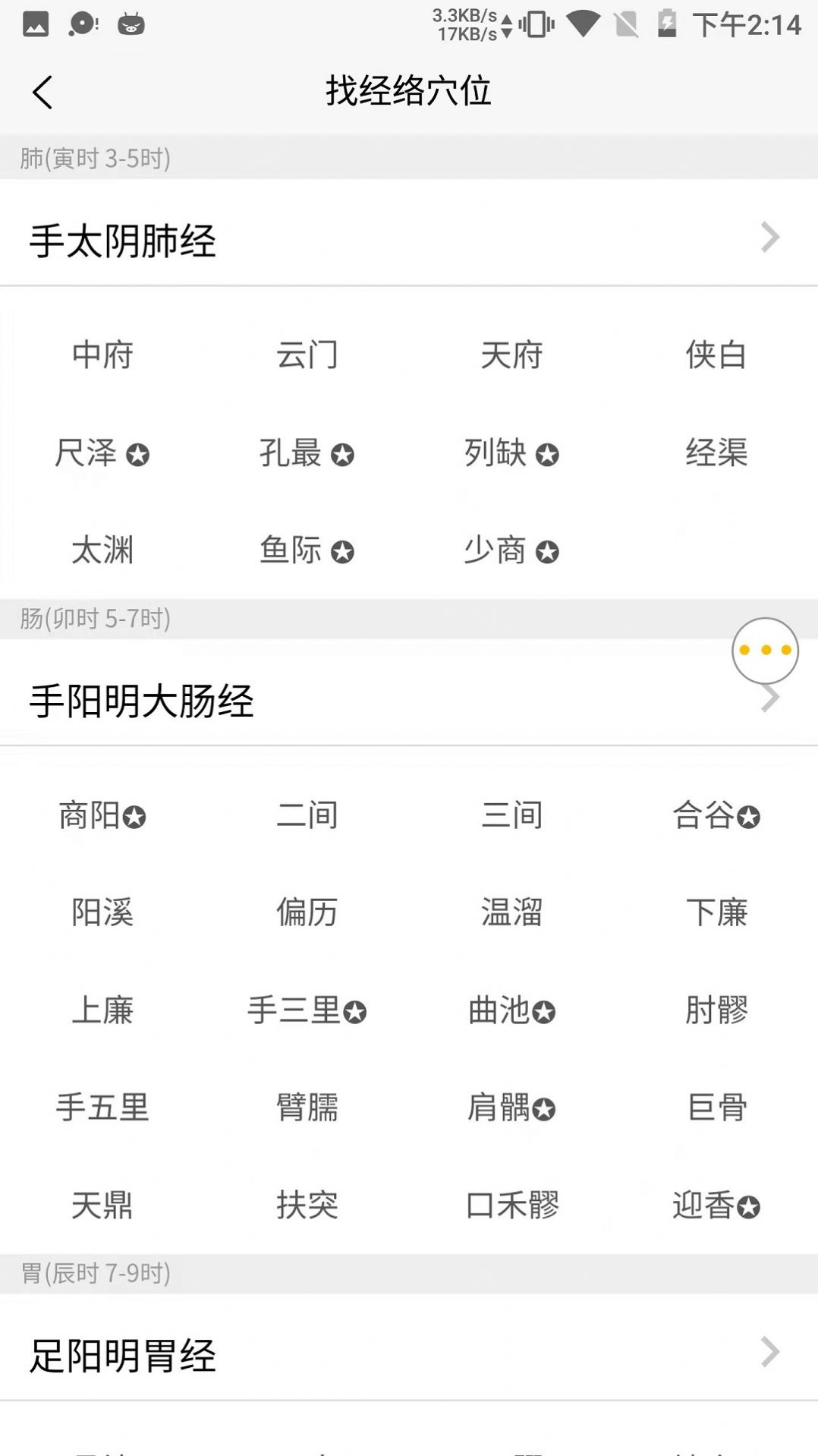Toggle the star on 肩髃 acupoint
Screen dimensions: 818x1456
coord(543,1109)
